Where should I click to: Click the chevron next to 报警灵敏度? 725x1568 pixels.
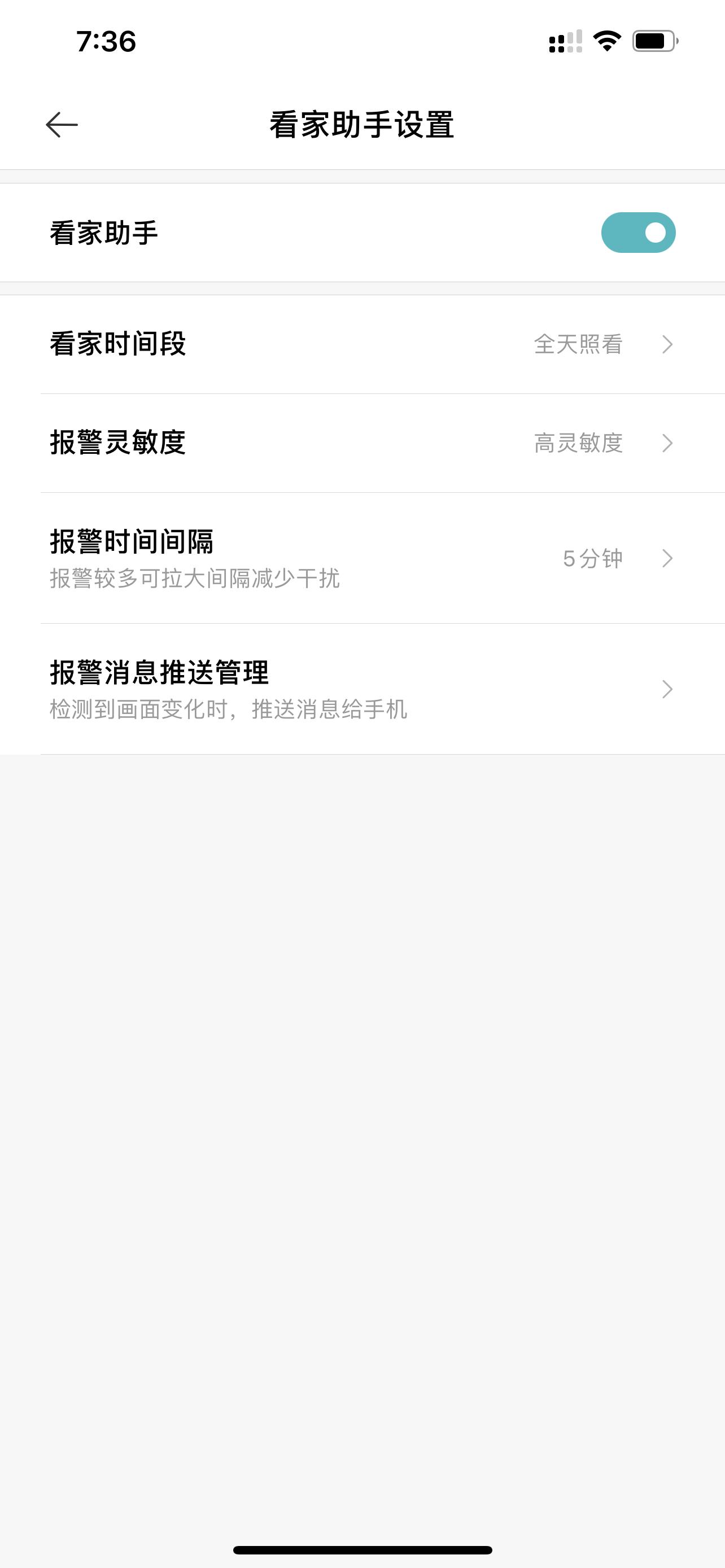(667, 445)
